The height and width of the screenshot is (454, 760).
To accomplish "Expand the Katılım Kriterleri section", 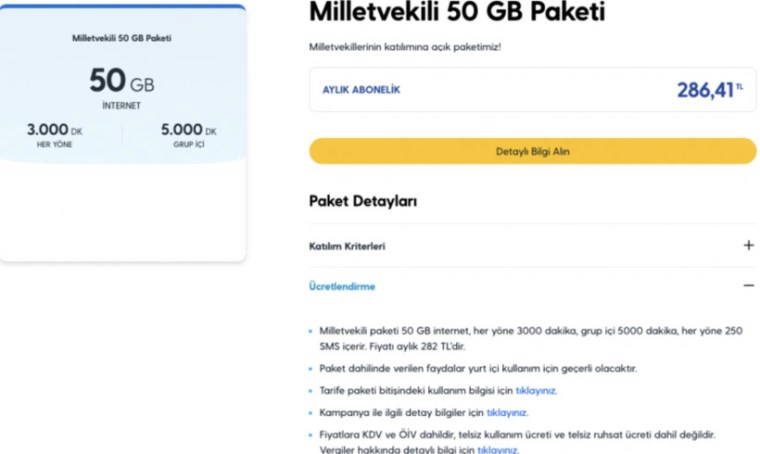I will (748, 245).
